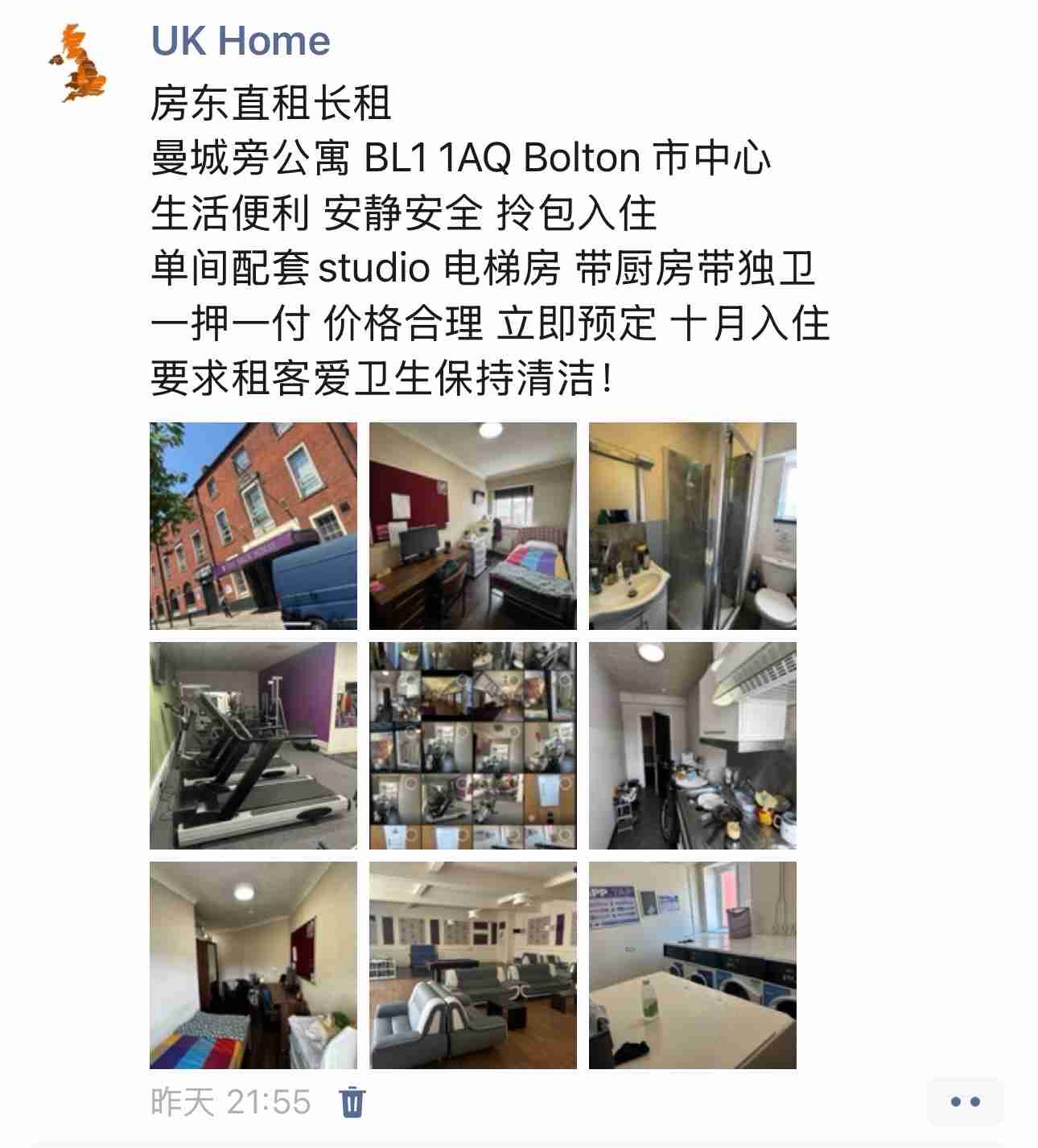Delete this post with the trash icon

[352, 1101]
